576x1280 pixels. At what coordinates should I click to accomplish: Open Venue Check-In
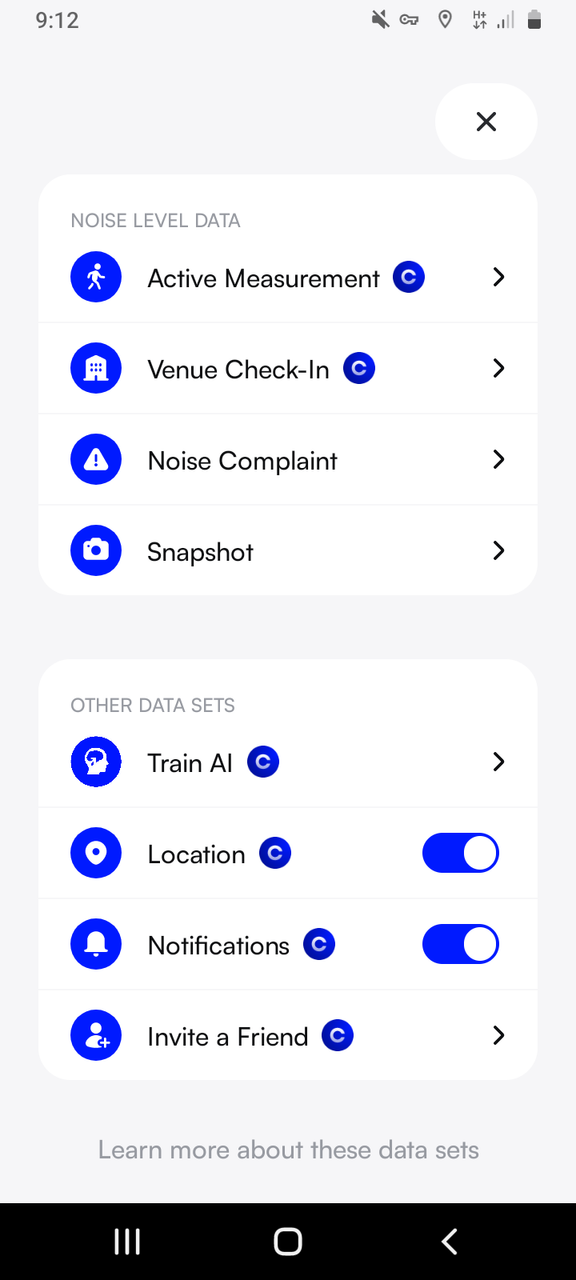tap(288, 369)
